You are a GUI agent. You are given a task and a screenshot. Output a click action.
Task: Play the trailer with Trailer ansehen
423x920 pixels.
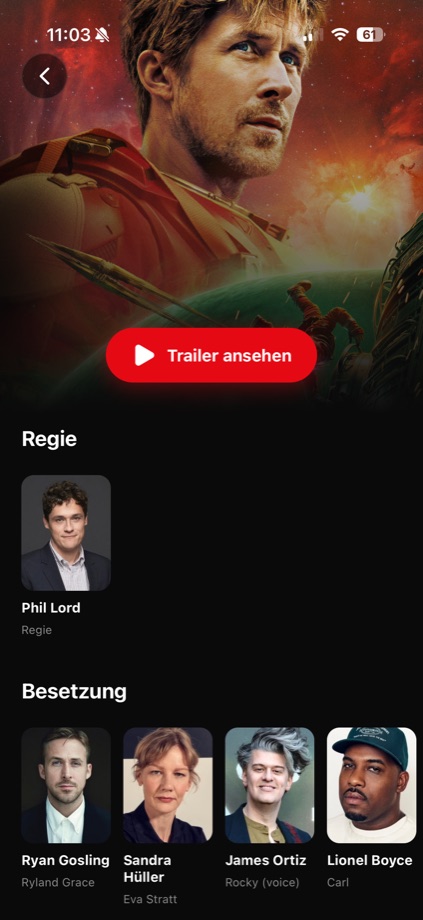point(211,355)
